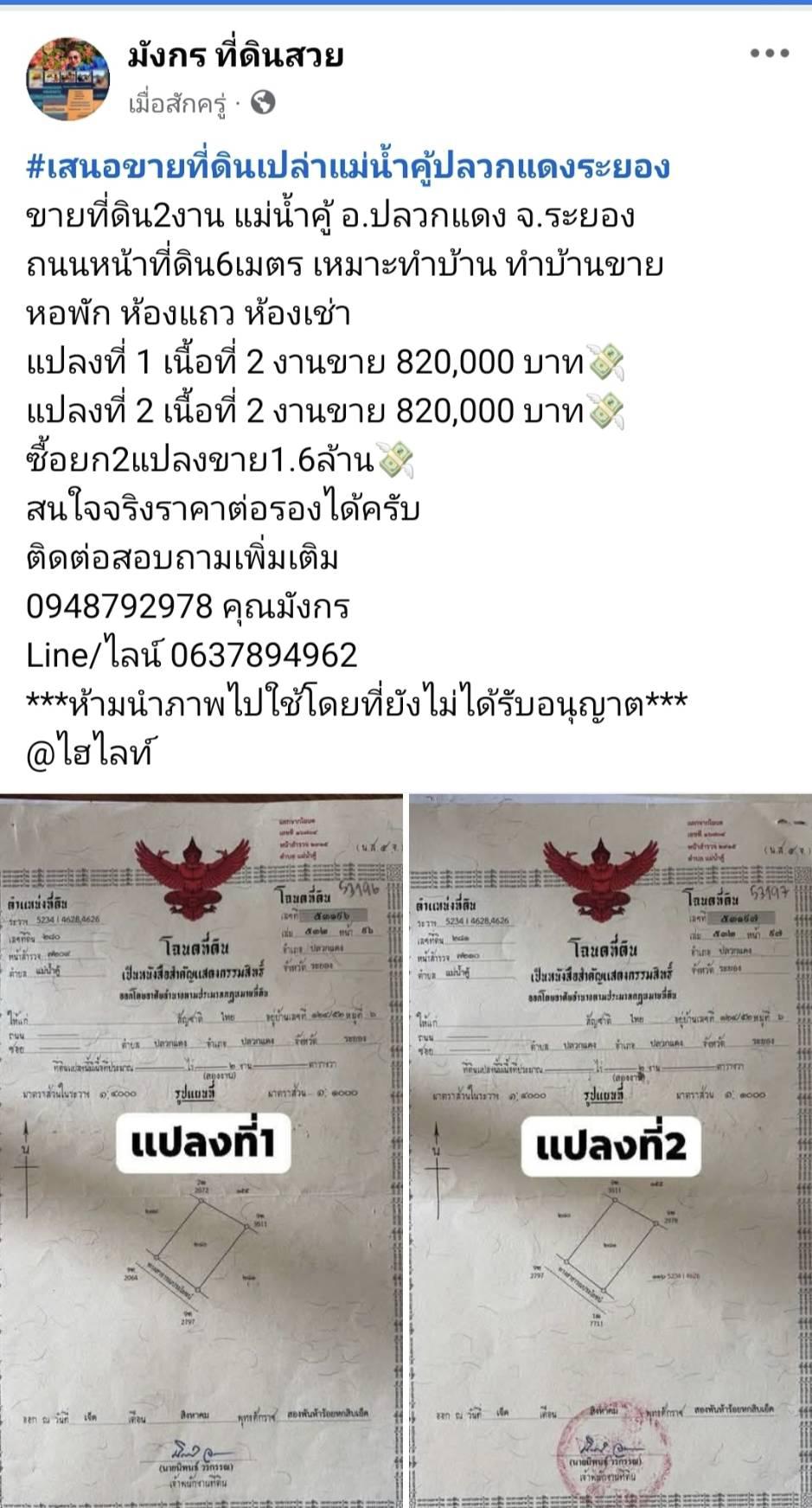Open the post's three-dot options menu
The height and width of the screenshot is (1508, 812).
[x=769, y=54]
